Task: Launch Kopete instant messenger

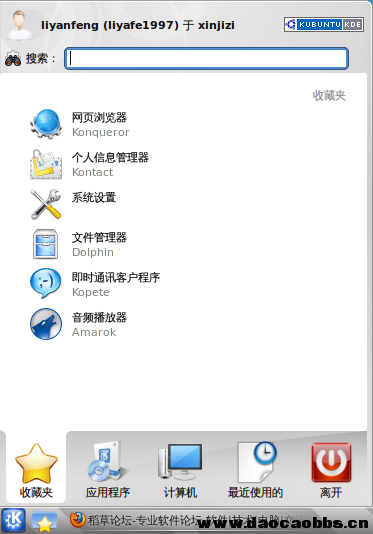Action: tap(184, 284)
